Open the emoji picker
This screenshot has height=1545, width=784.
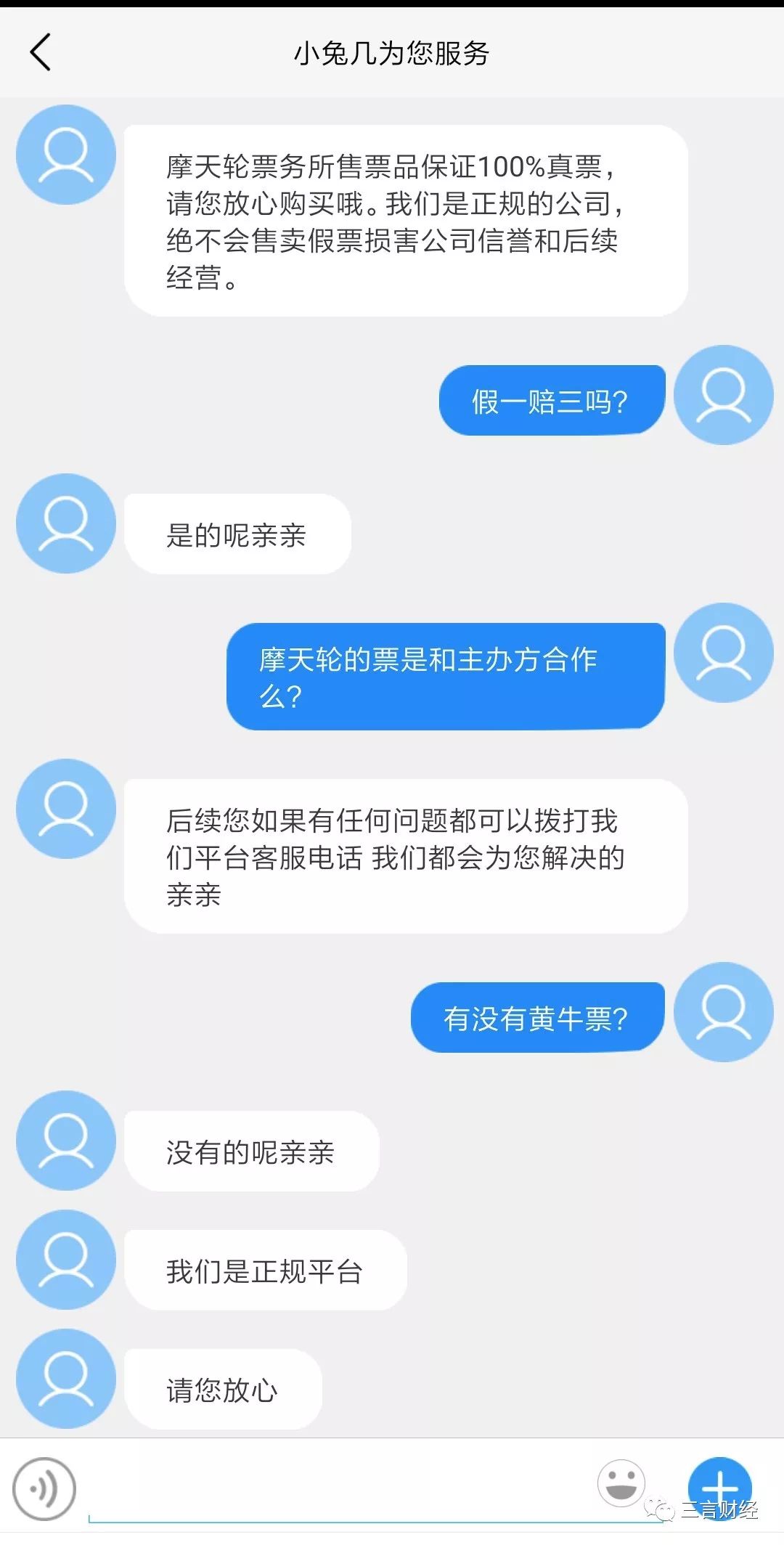point(621,1483)
